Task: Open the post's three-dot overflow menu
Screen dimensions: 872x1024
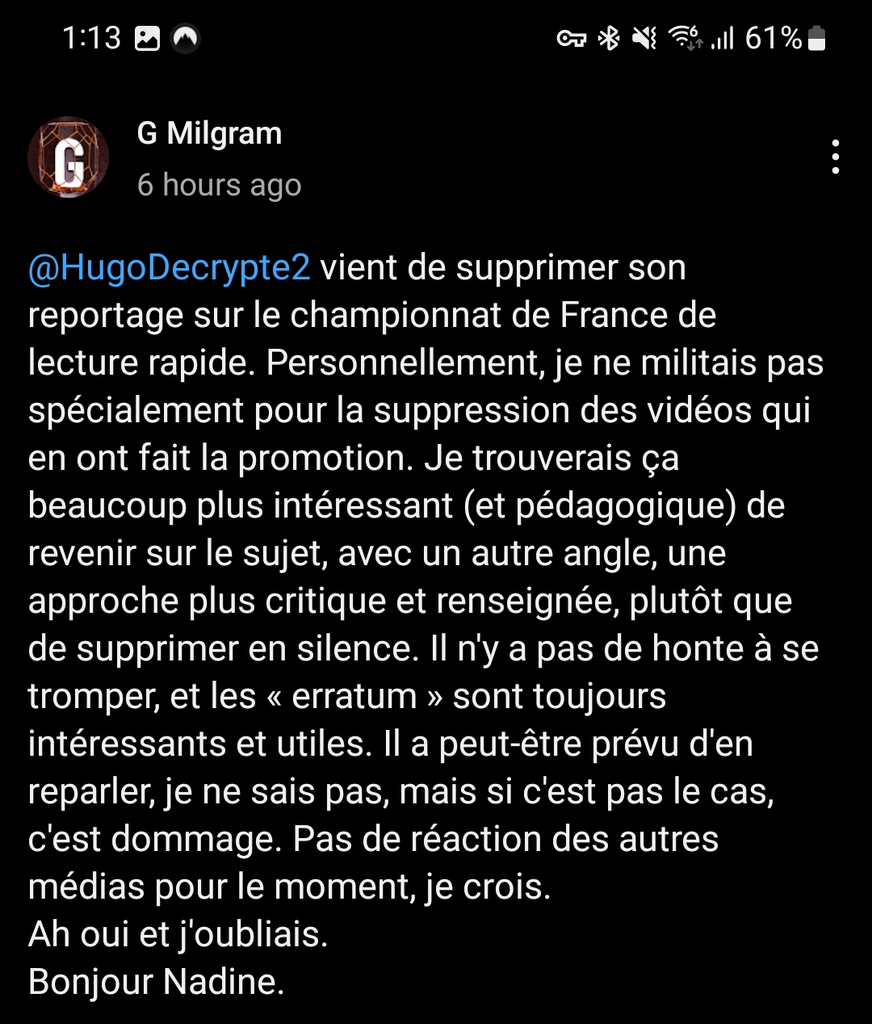Action: (836, 157)
